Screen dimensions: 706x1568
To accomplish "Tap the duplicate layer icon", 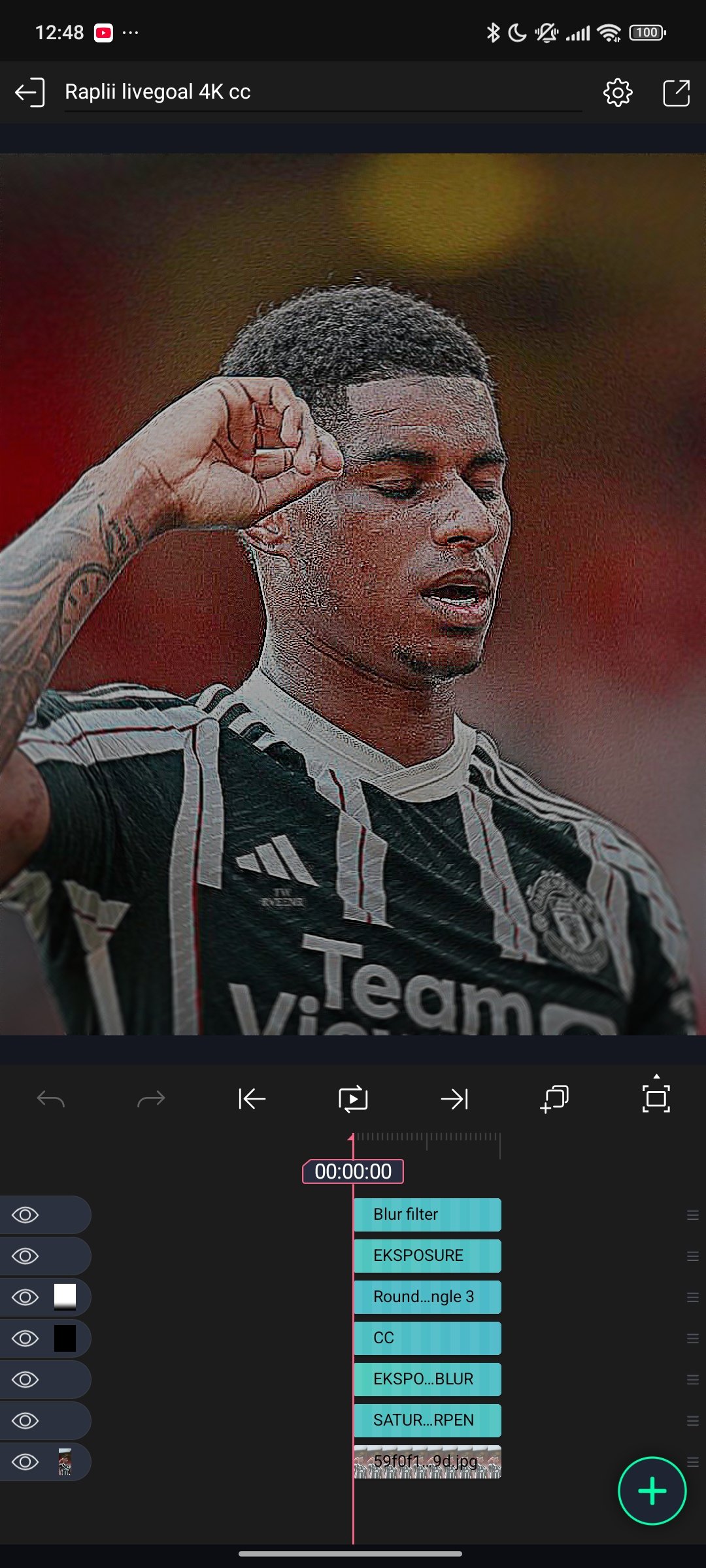I will tap(554, 1099).
